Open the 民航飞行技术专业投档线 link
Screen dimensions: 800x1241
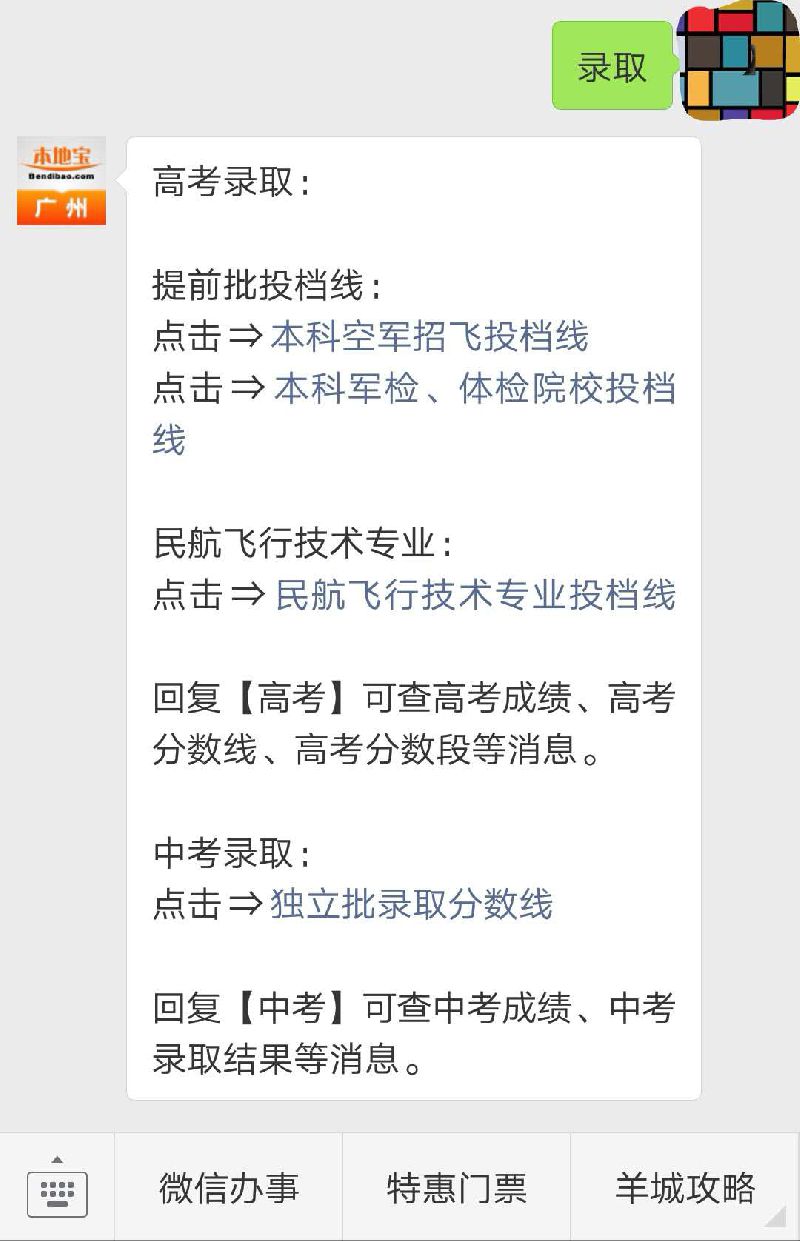pos(475,592)
